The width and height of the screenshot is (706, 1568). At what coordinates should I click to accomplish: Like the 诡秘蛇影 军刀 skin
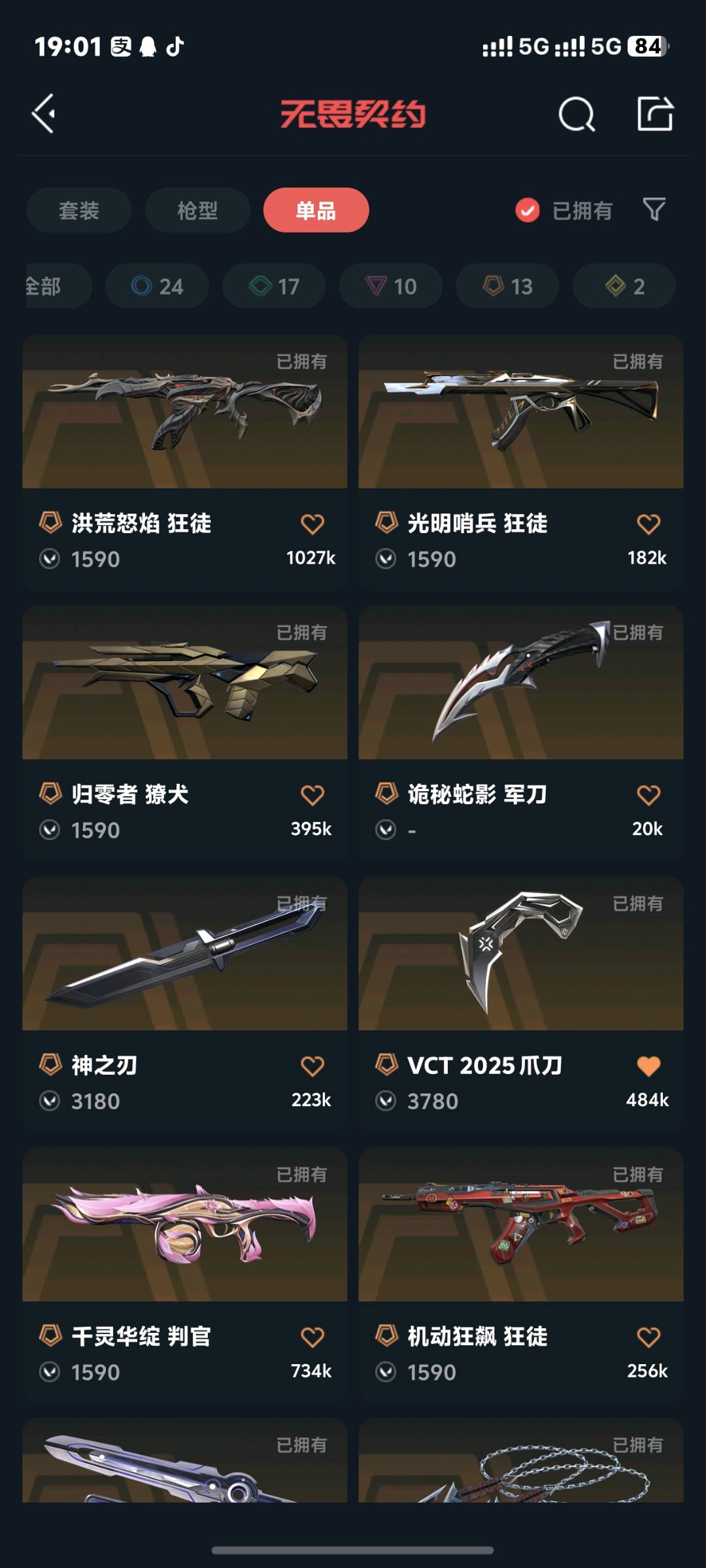pyautogui.click(x=648, y=795)
